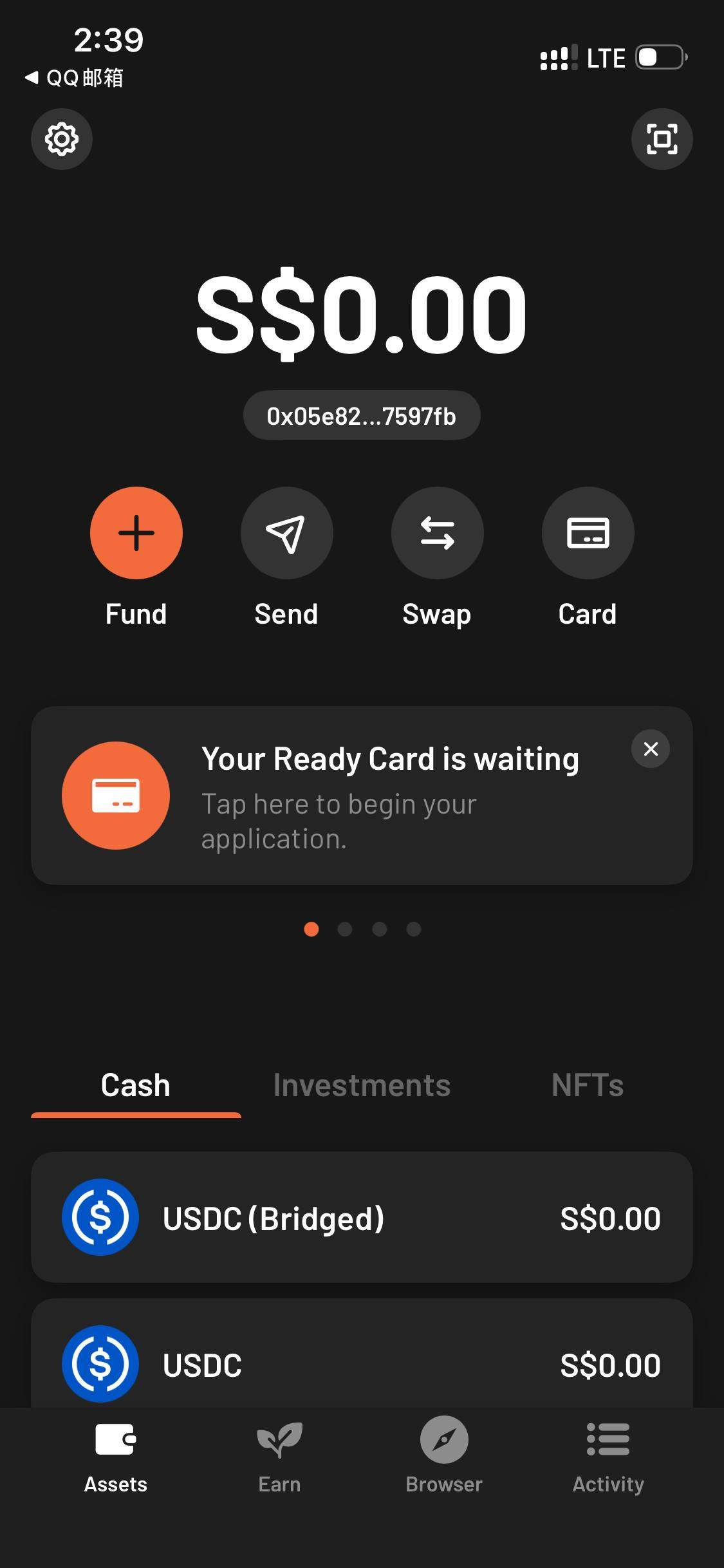View the Activity tab
The height and width of the screenshot is (1568, 724).
click(608, 1456)
